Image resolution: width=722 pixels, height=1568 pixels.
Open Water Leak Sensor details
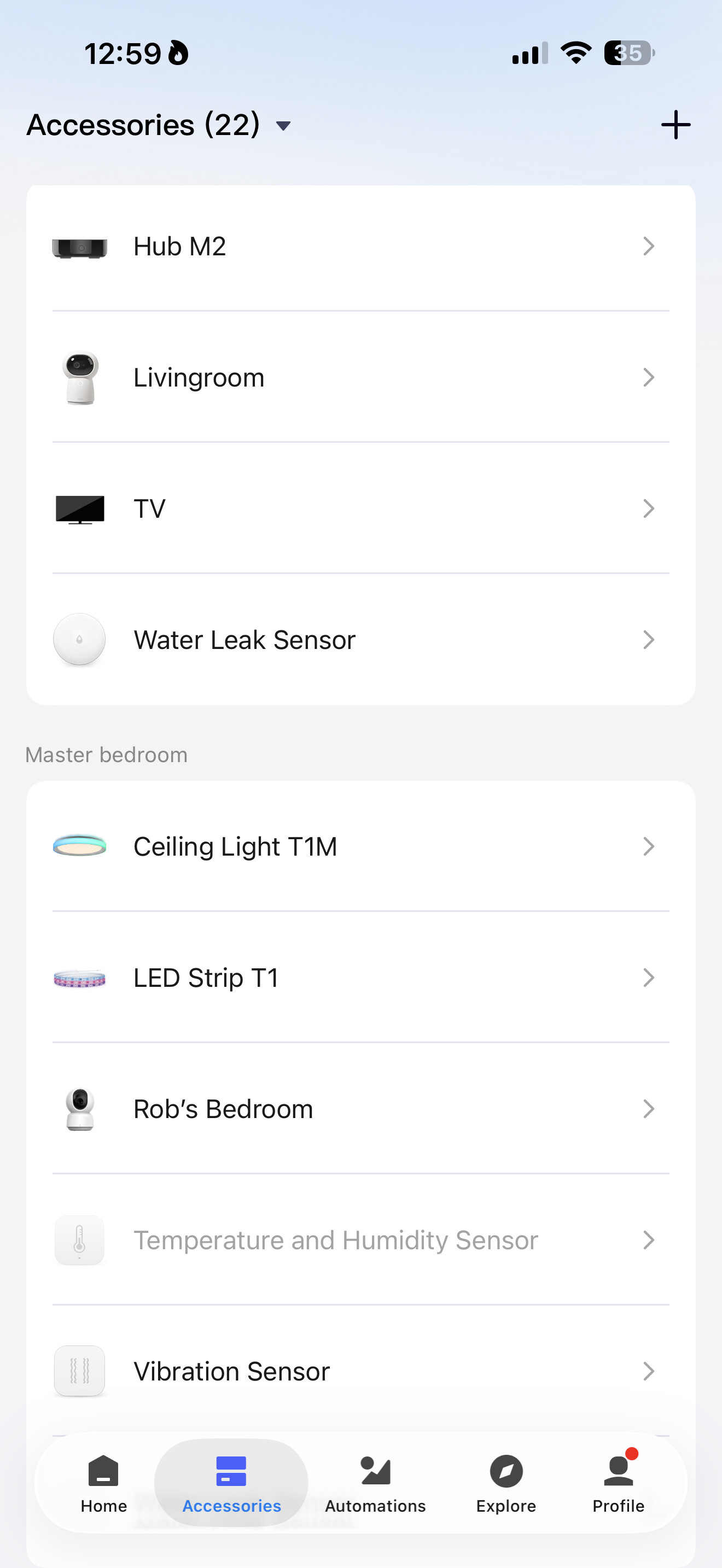point(360,640)
